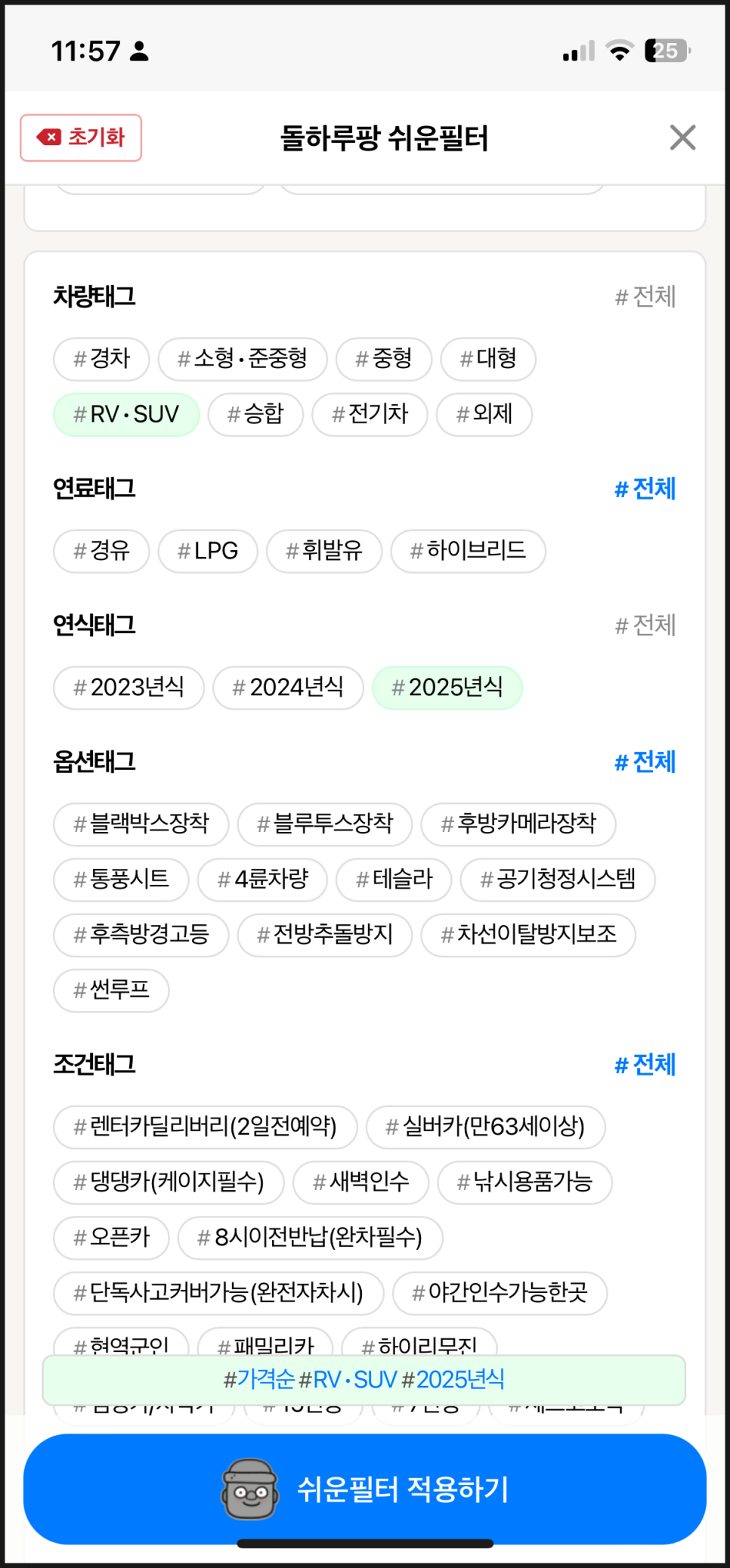Close the 쉬운필터 filter screen
This screenshot has height=1568, width=730.
point(682,138)
